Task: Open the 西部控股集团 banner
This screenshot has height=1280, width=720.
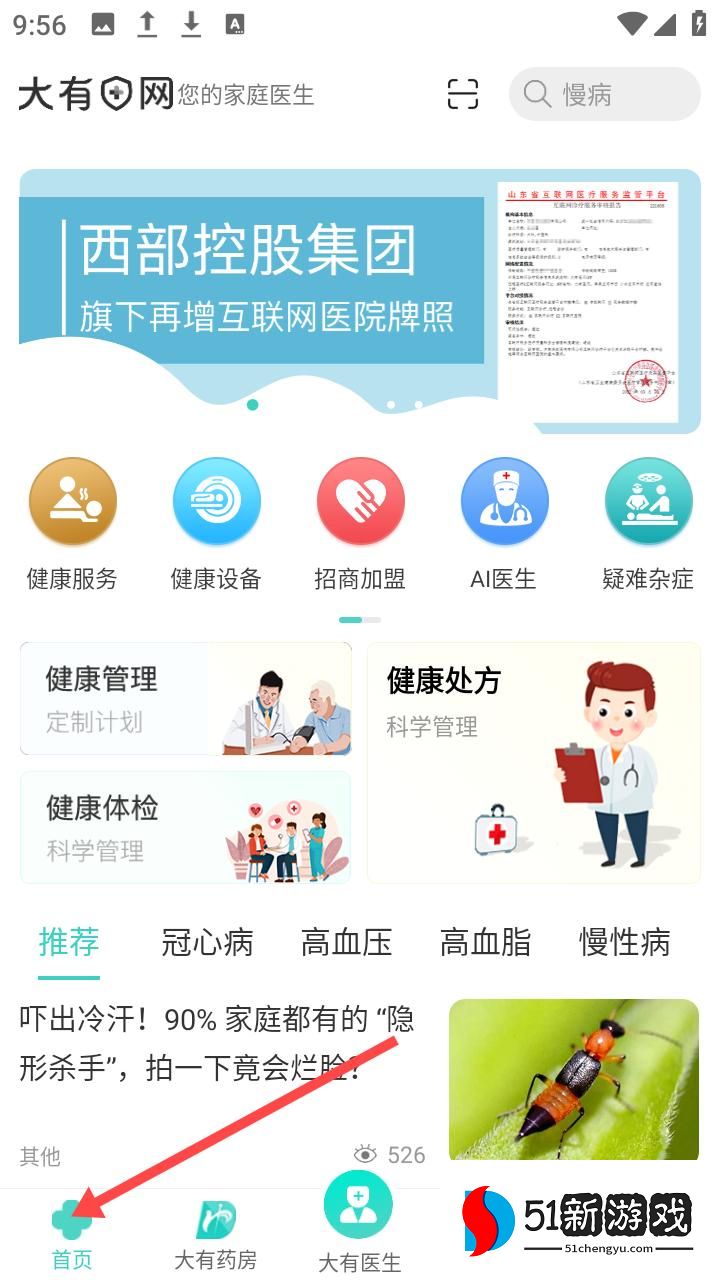Action: (359, 301)
